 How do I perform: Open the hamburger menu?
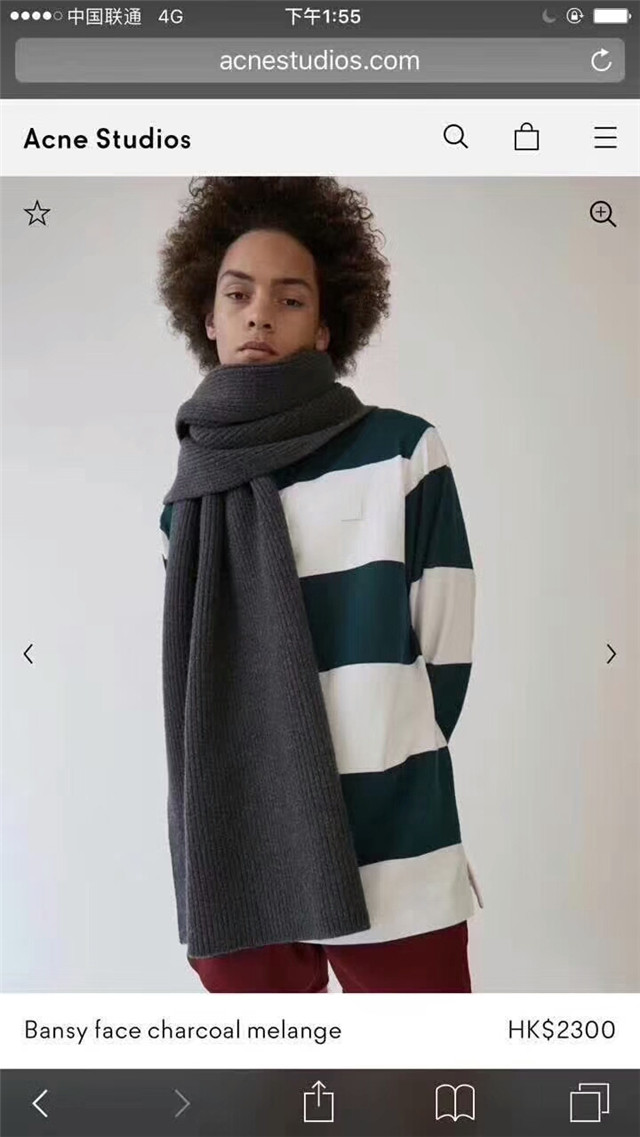pyautogui.click(x=605, y=138)
